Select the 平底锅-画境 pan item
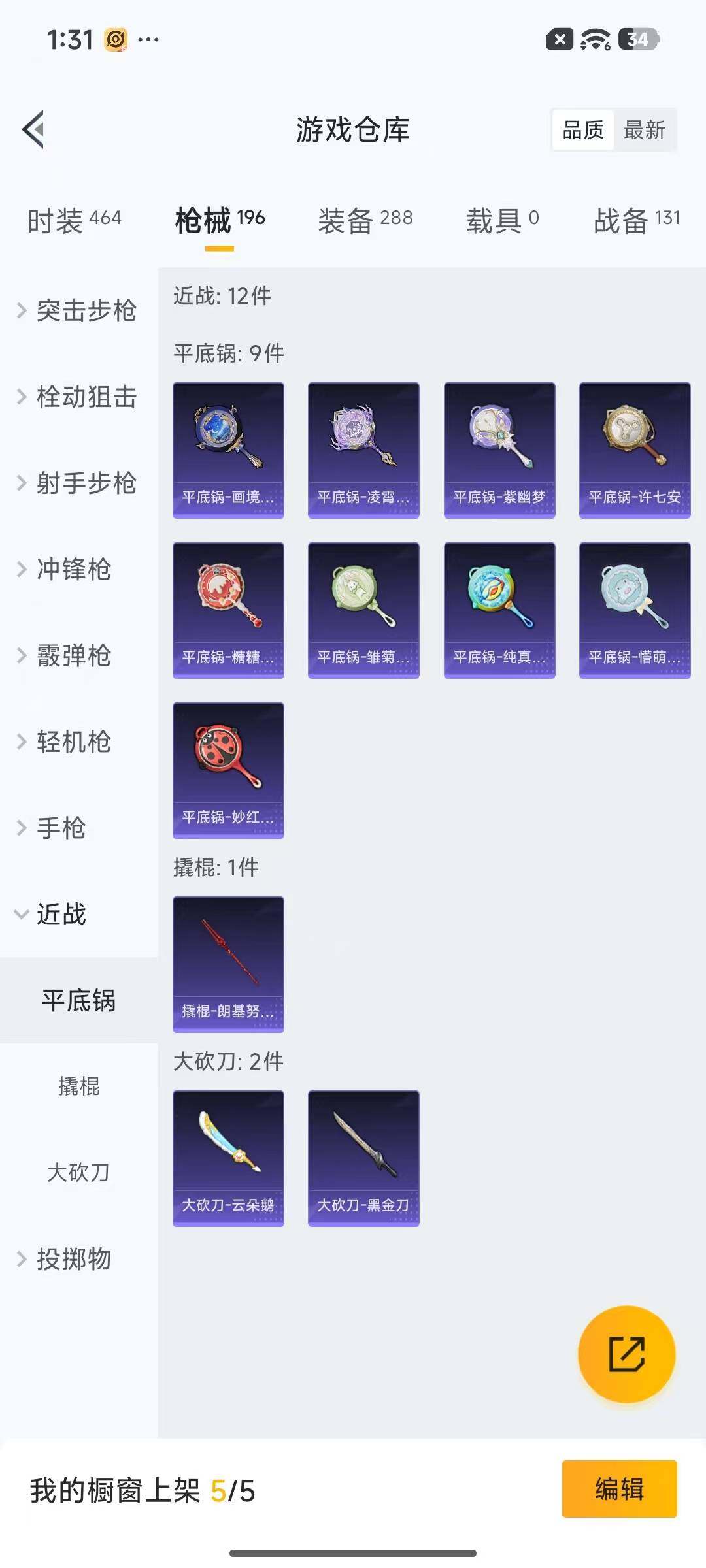 tap(228, 448)
